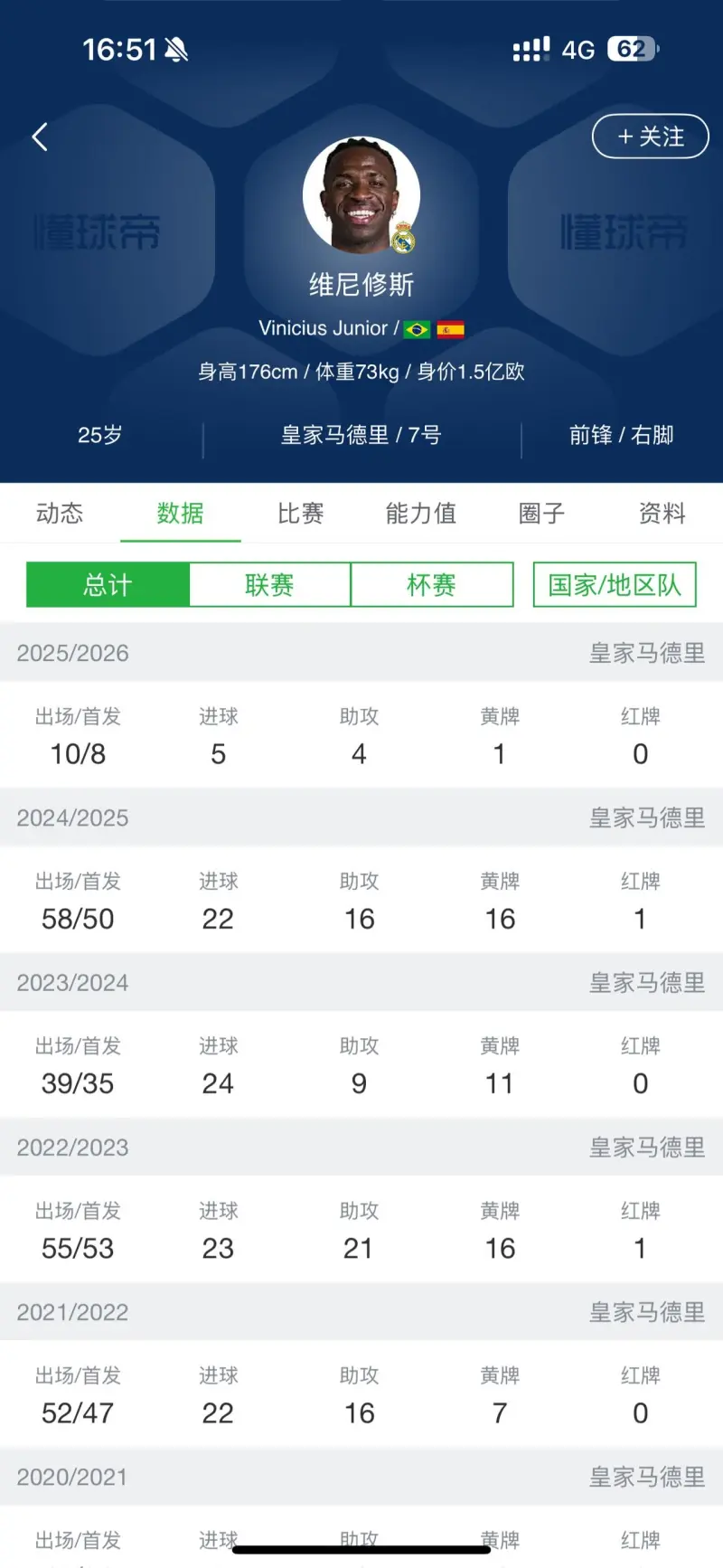The height and width of the screenshot is (1568, 723).
Task: Select the 数据 tab
Action: [180, 514]
